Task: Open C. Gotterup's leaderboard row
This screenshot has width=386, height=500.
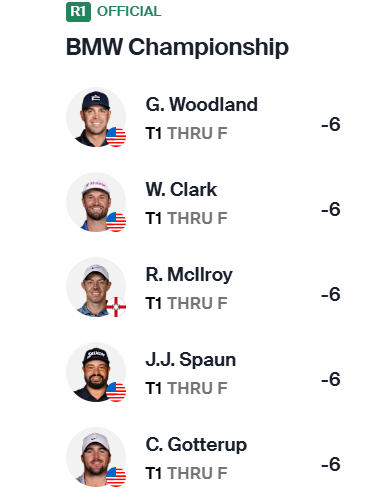Action: [203, 457]
